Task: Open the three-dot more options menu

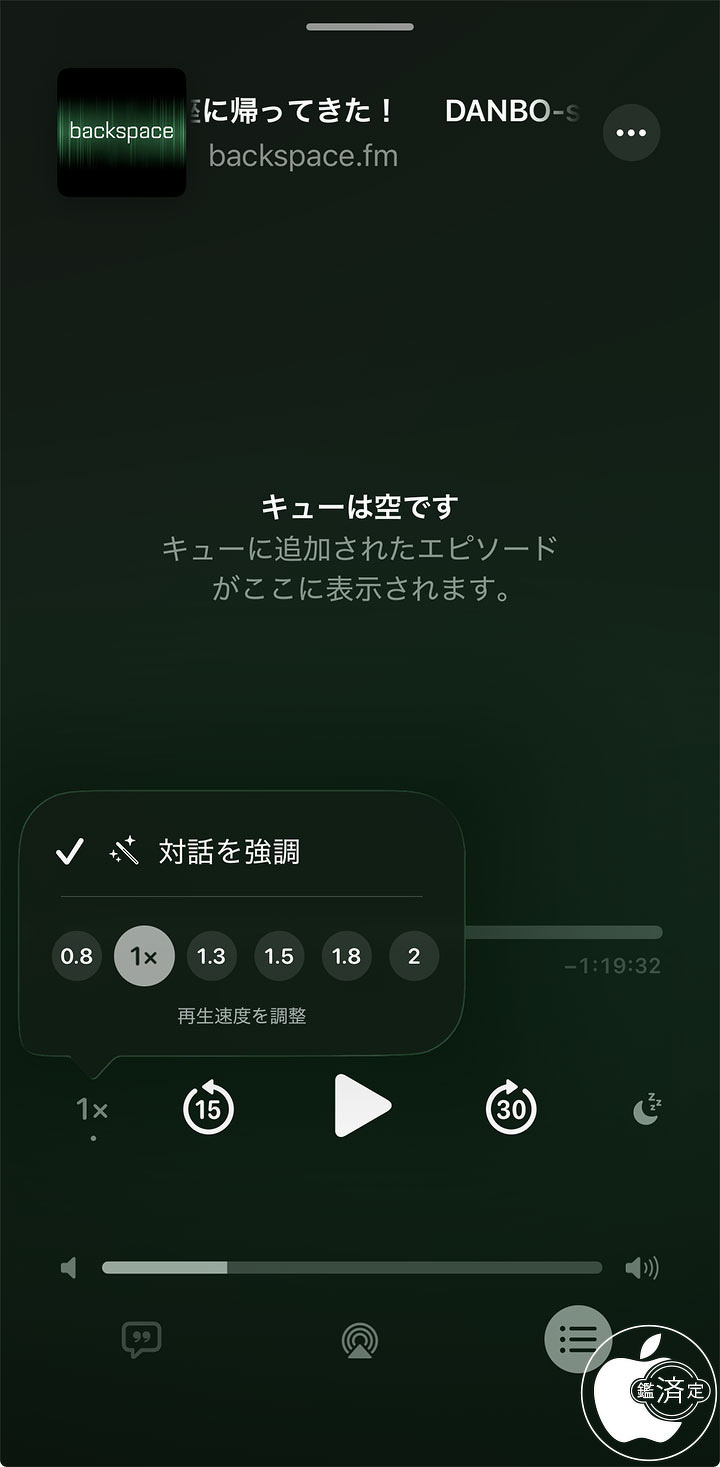Action: coord(631,133)
